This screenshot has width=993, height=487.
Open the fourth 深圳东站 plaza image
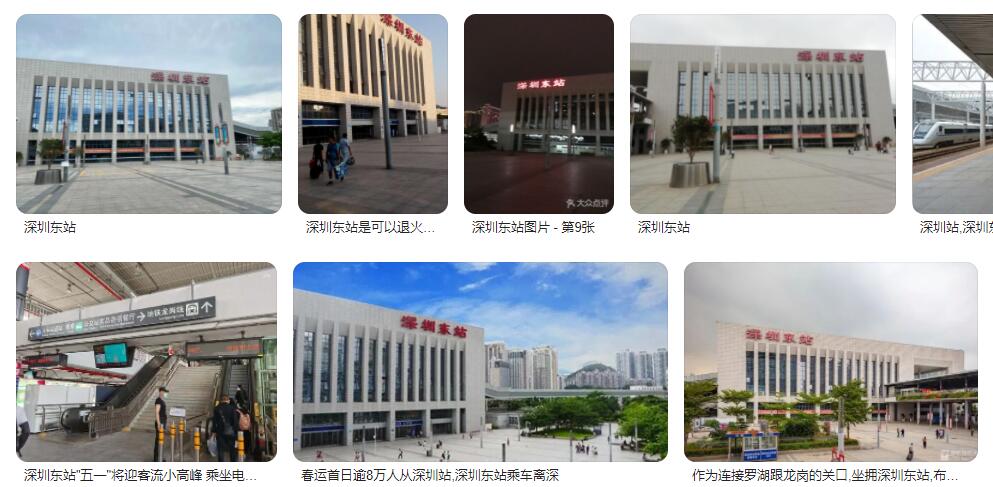[x=762, y=113]
